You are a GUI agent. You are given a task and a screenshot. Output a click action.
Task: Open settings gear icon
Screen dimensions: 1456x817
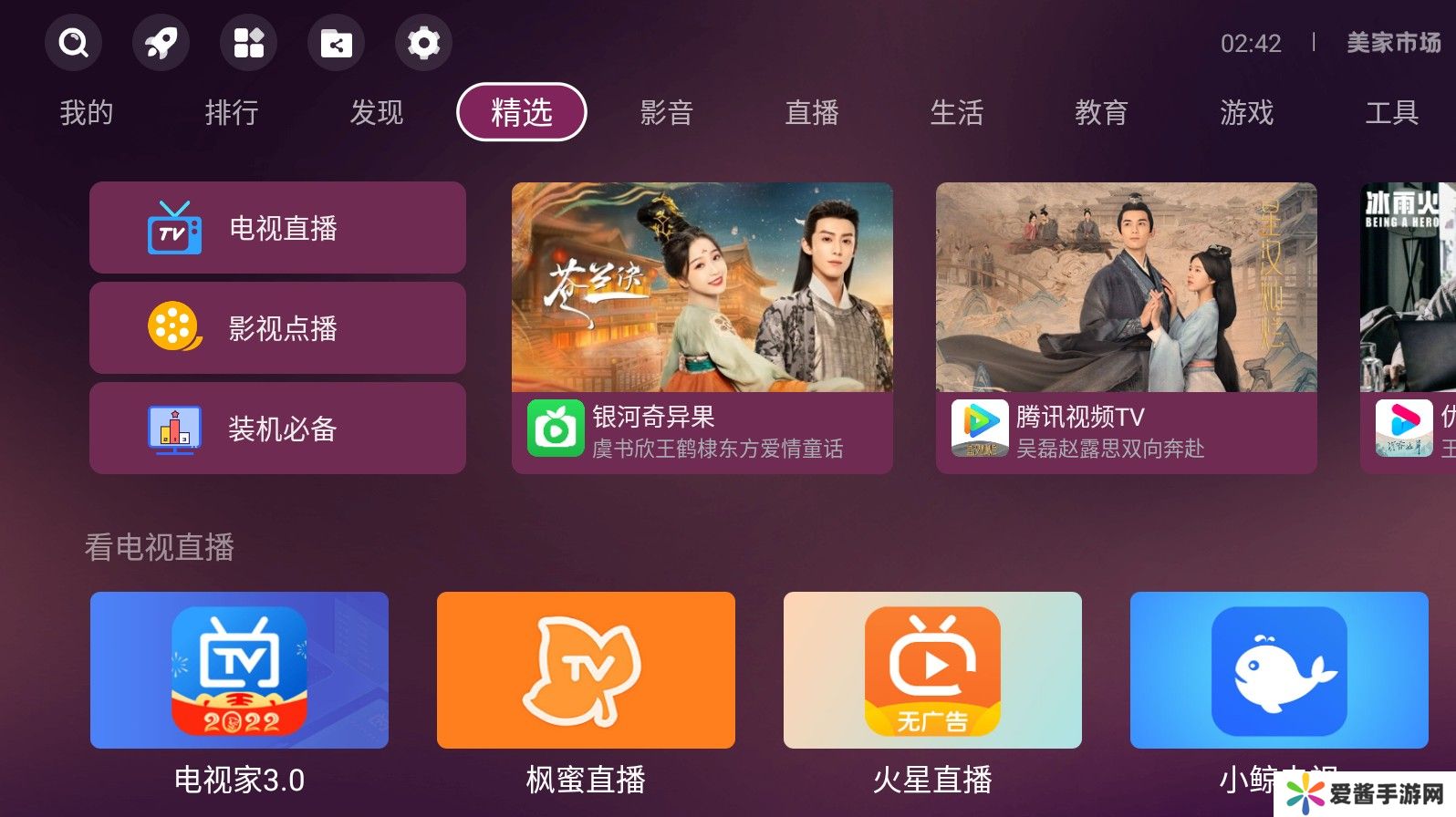point(423,43)
